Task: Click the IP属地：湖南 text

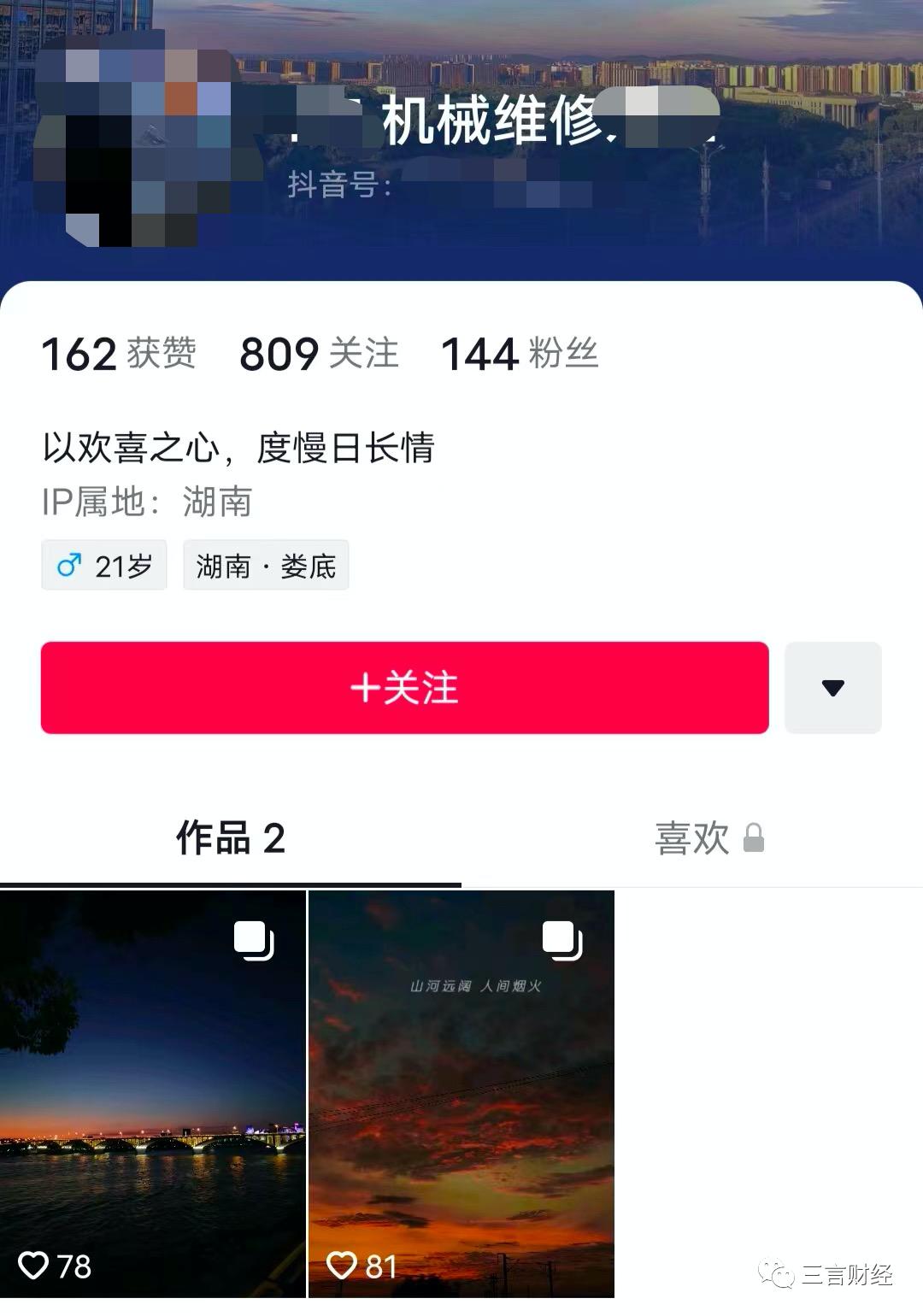Action: pyautogui.click(x=147, y=504)
